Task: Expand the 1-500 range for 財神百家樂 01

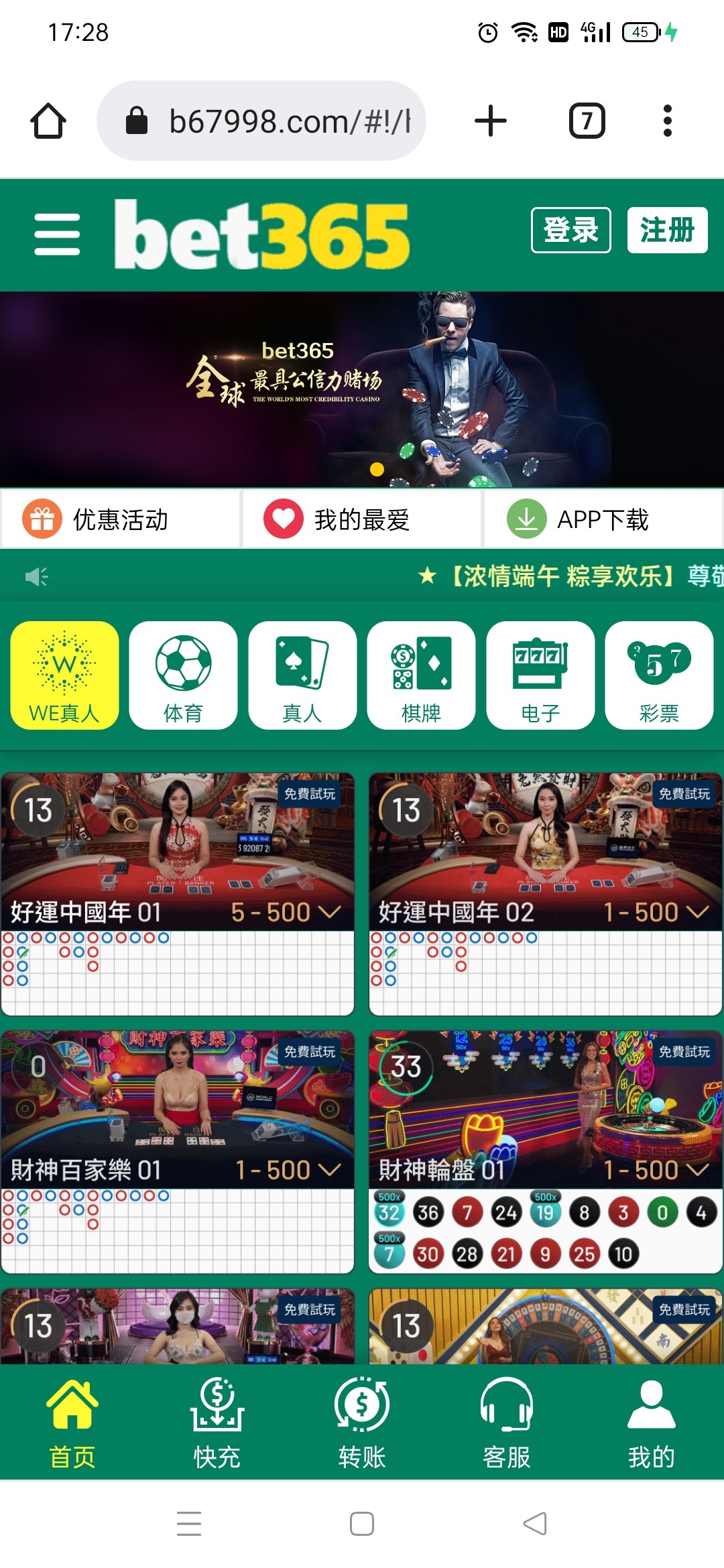Action: [x=329, y=1169]
